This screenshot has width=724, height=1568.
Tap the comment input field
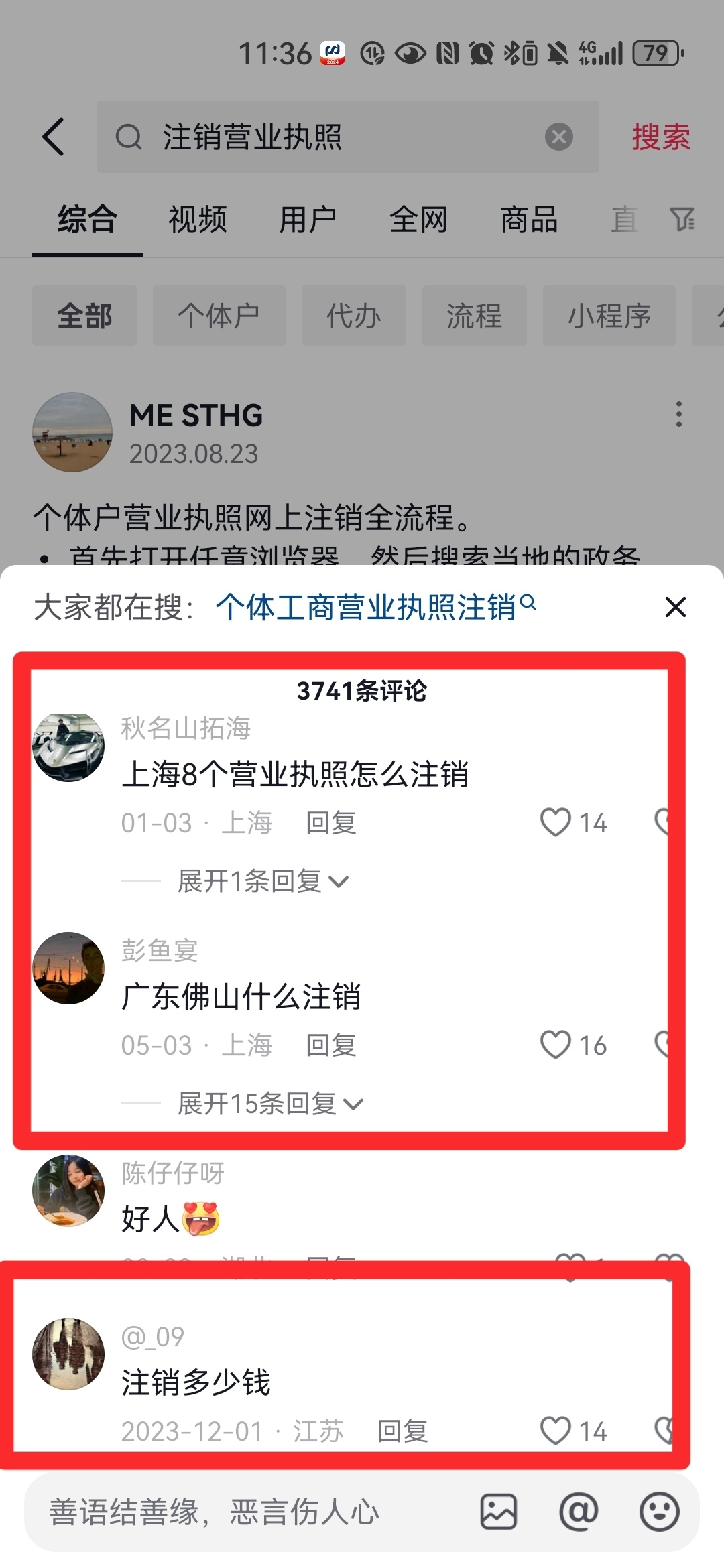tap(248, 1512)
